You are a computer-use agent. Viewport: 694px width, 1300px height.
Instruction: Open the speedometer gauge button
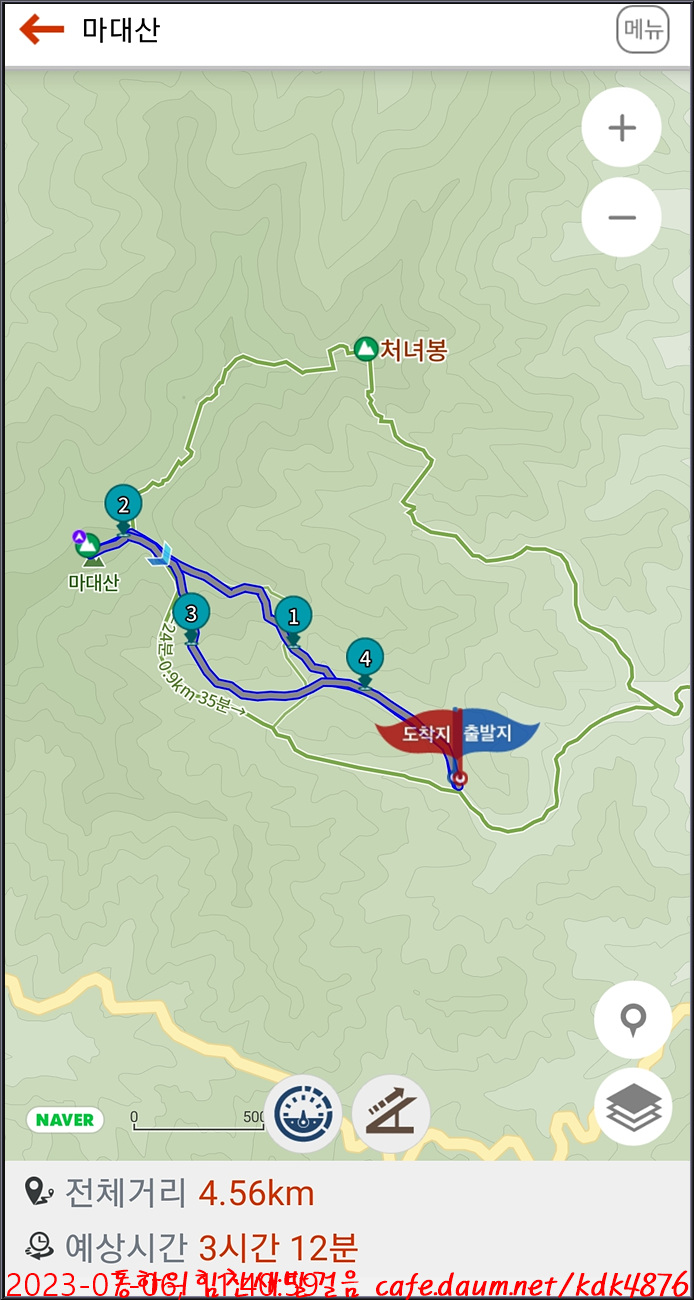point(302,1114)
